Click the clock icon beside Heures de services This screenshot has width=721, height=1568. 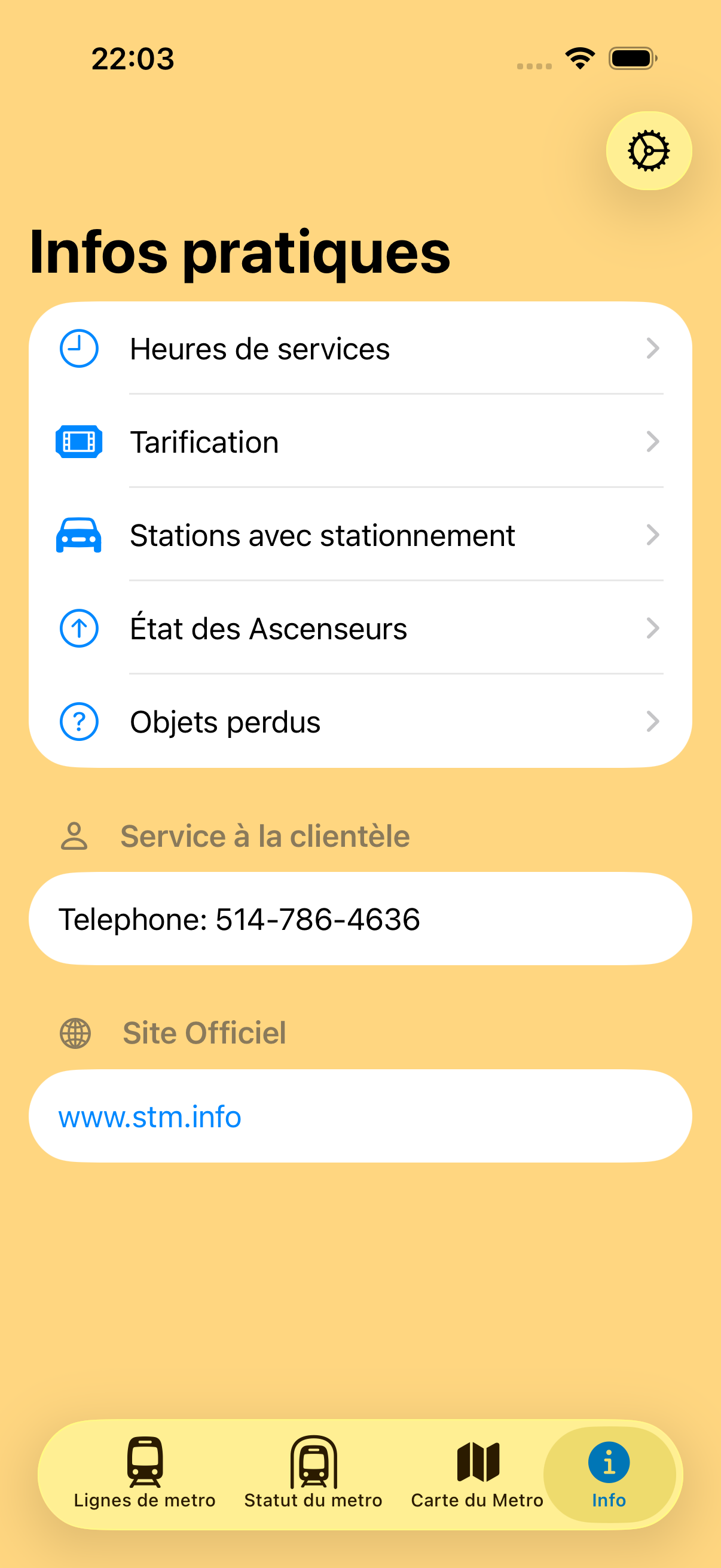[x=78, y=348]
